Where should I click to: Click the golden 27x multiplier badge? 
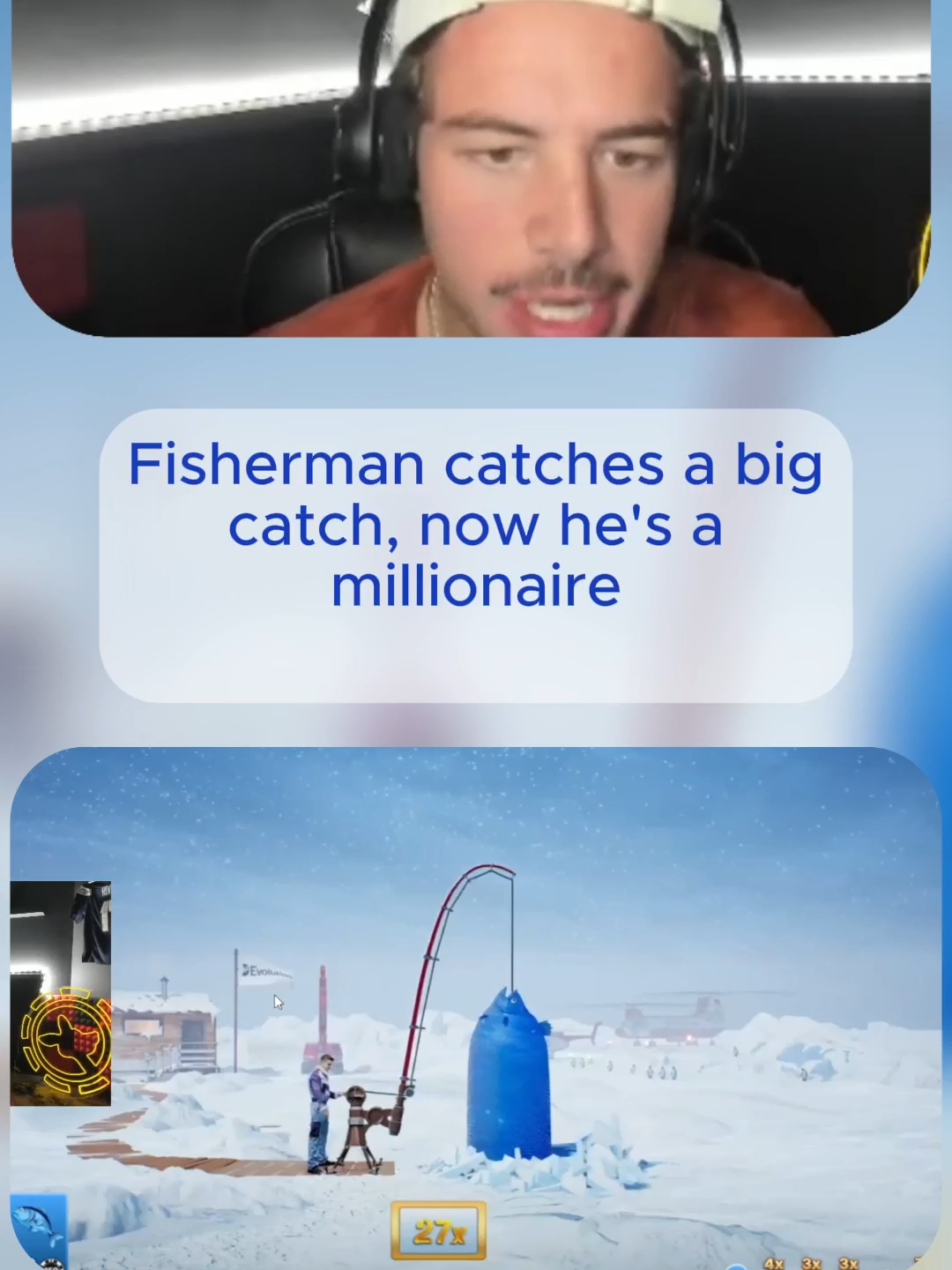click(438, 1229)
